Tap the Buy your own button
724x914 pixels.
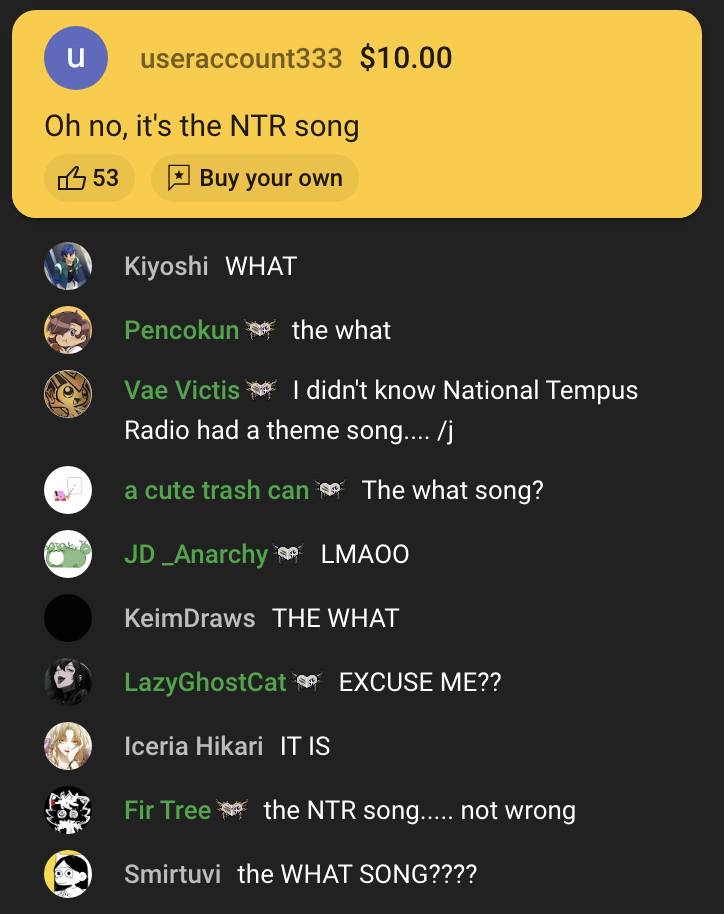click(255, 178)
